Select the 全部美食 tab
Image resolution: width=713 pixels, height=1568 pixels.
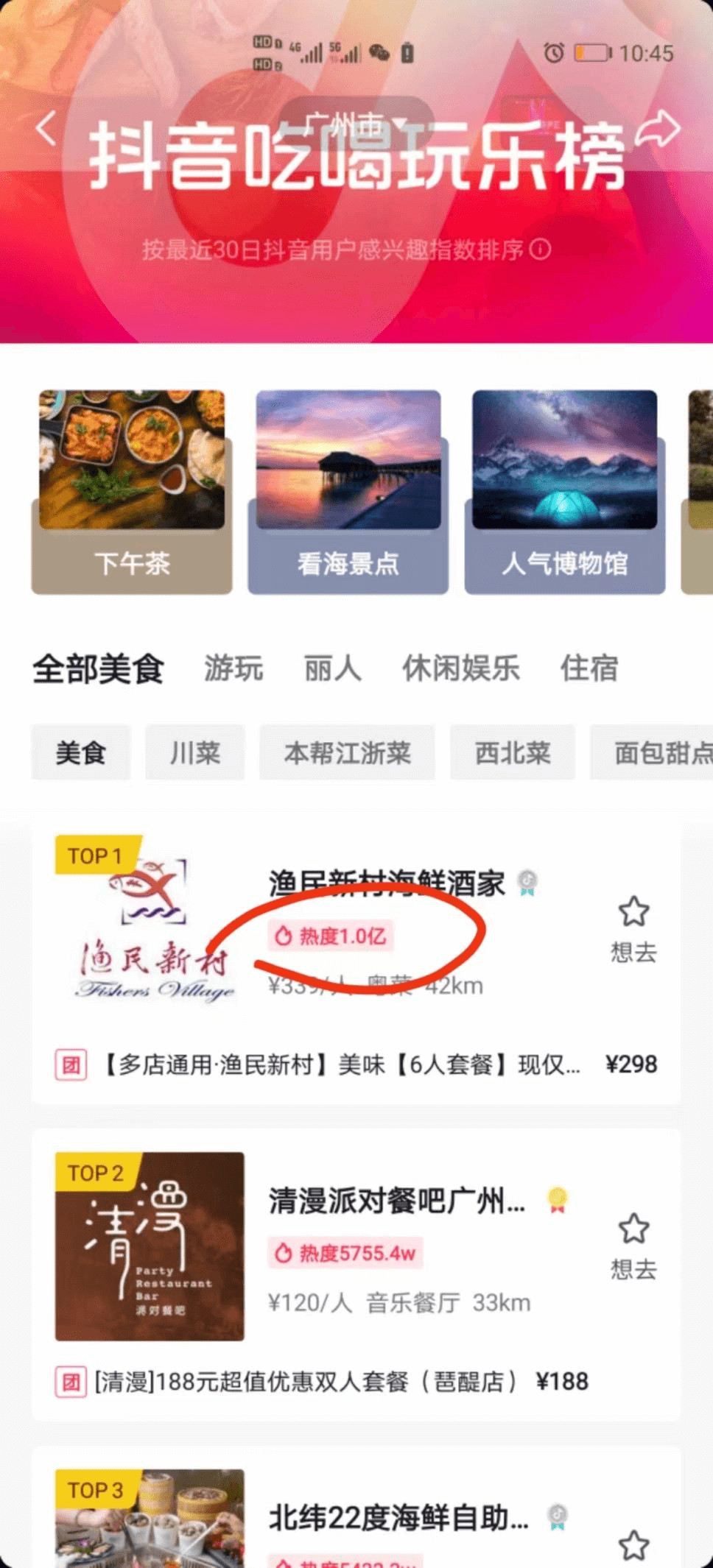98,668
